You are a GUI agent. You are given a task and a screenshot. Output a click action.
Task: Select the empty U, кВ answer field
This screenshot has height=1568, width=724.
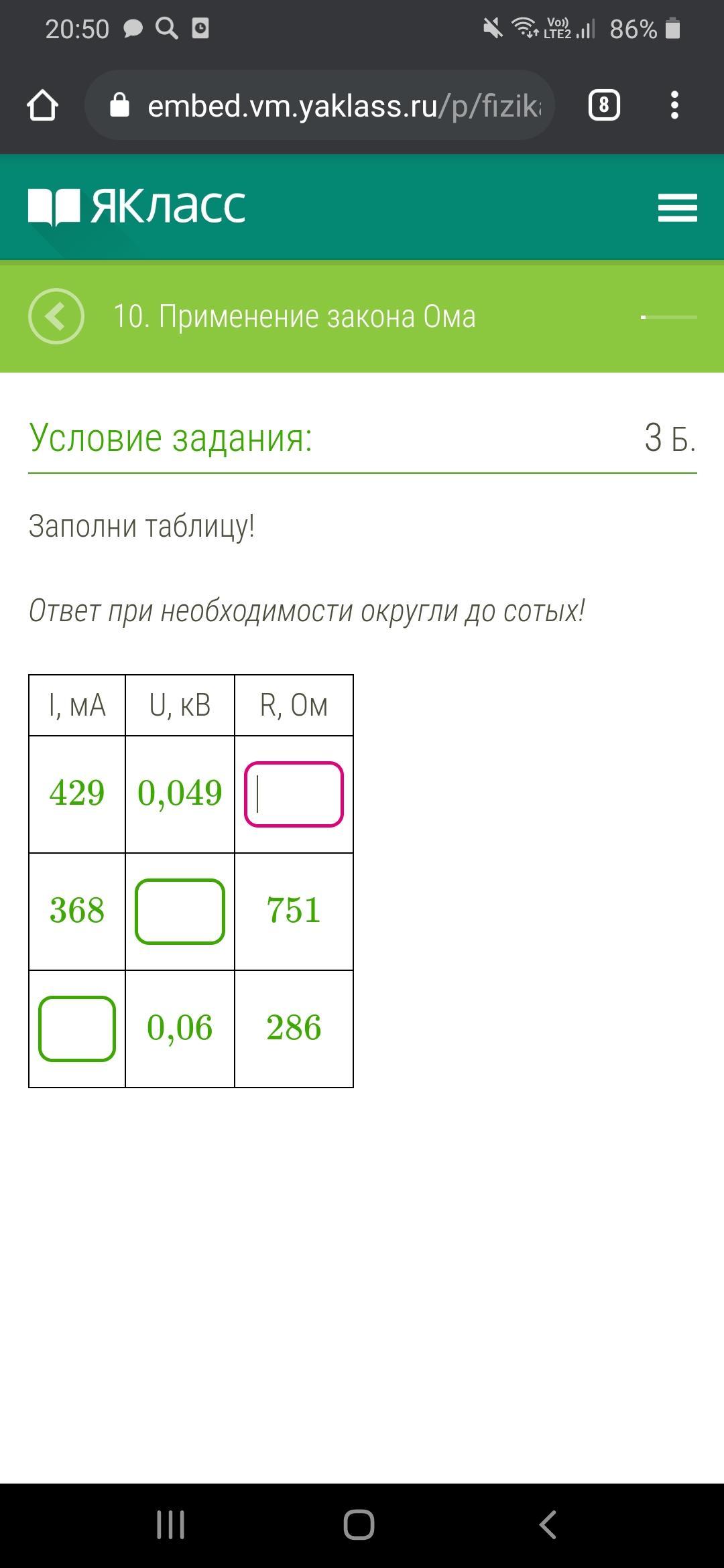pos(180,911)
